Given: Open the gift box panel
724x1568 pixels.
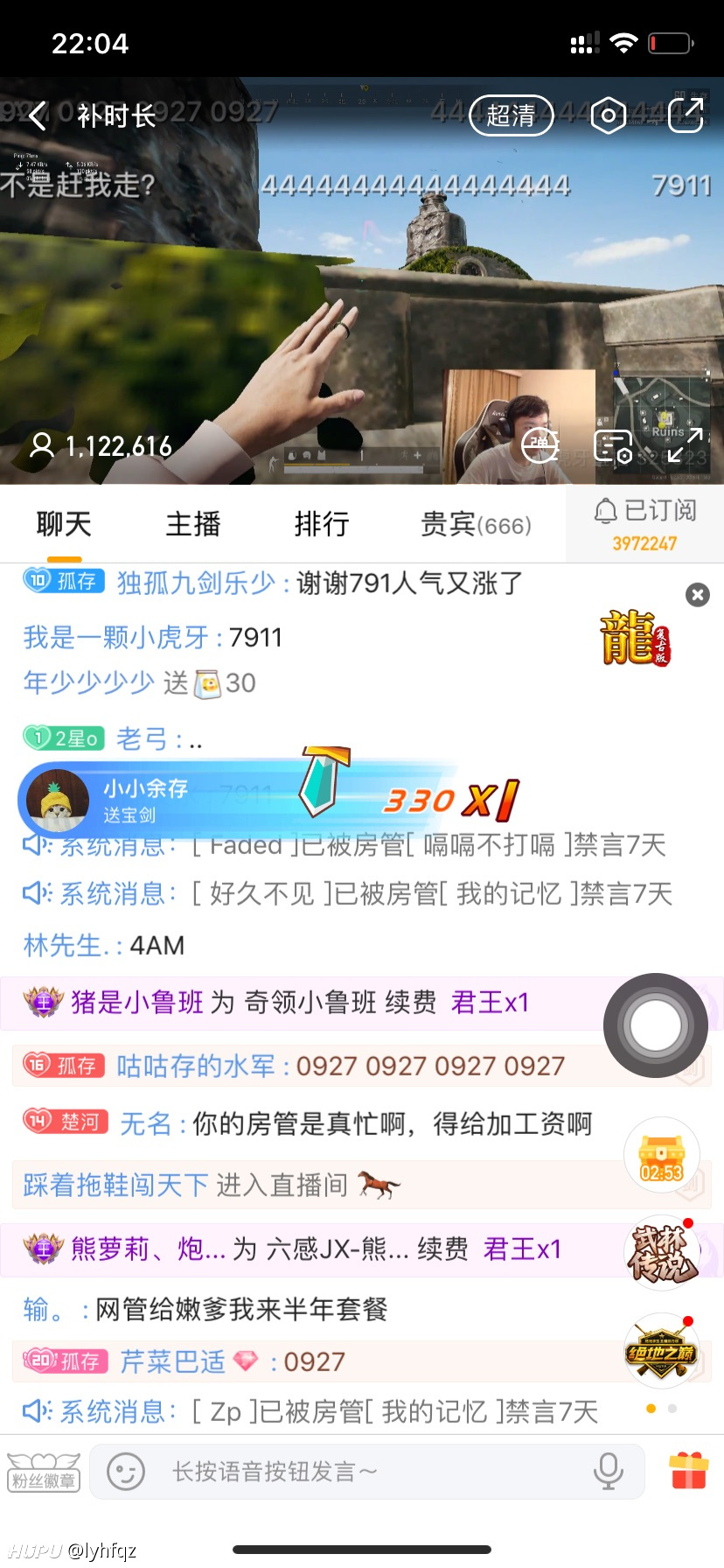Looking at the screenshot, I should click(x=688, y=1471).
